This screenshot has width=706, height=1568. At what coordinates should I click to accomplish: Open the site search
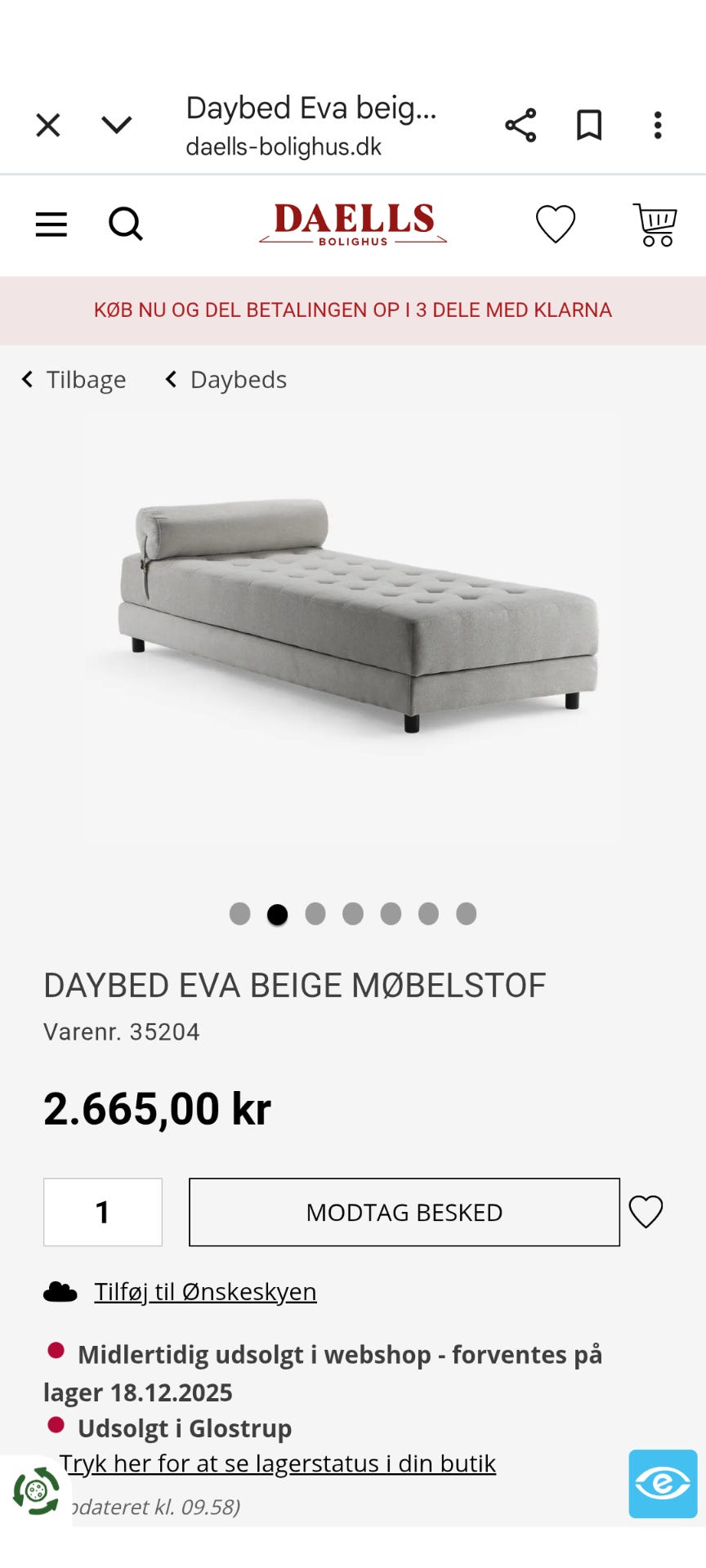(126, 225)
